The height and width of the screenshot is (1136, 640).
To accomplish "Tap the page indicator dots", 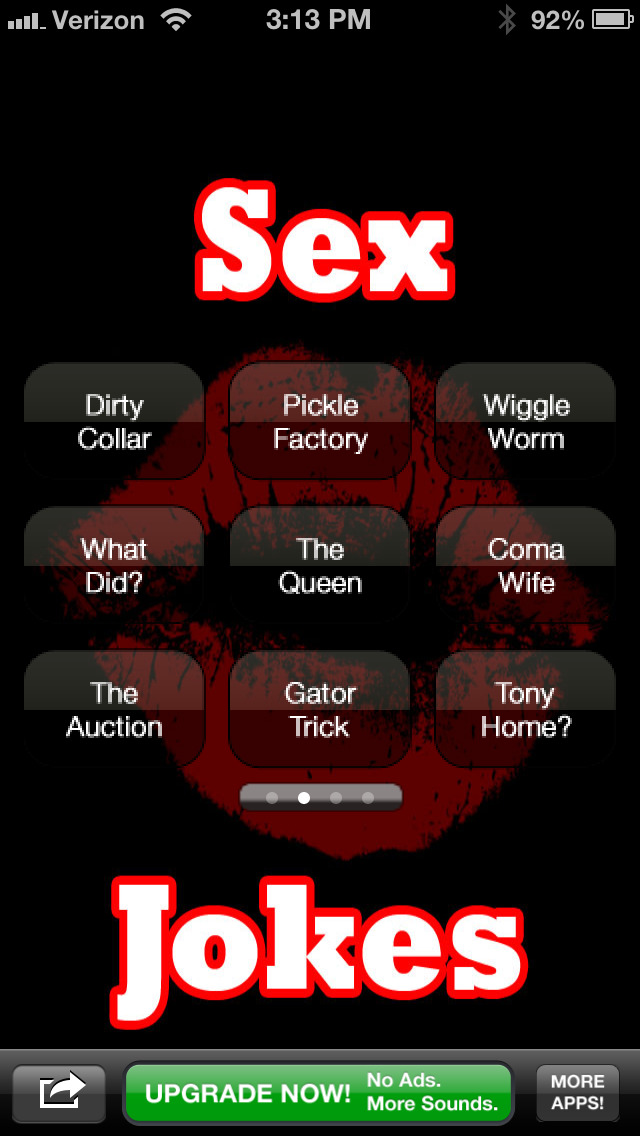I will [x=320, y=797].
